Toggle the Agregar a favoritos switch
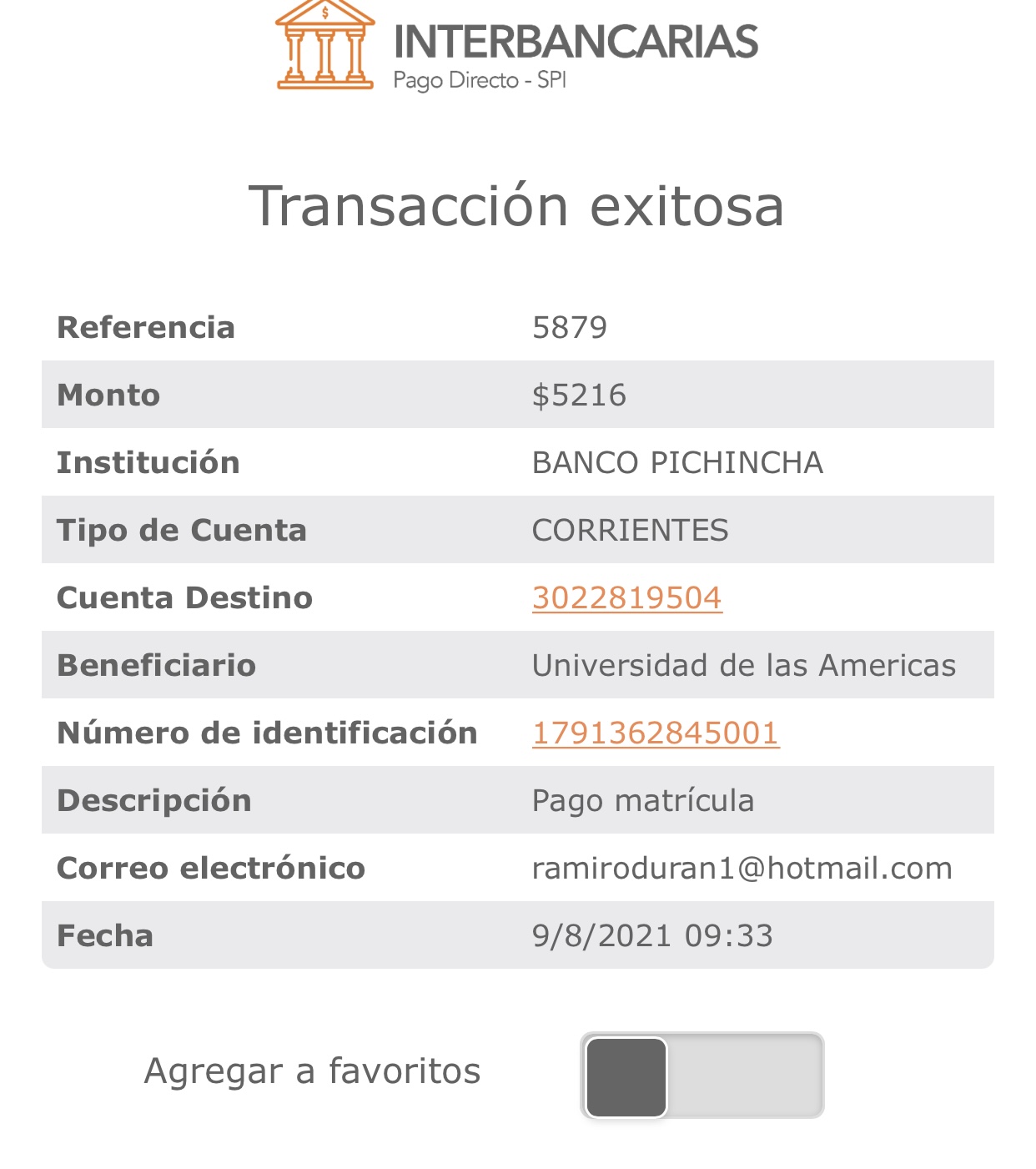The image size is (1036, 1169). [702, 1076]
